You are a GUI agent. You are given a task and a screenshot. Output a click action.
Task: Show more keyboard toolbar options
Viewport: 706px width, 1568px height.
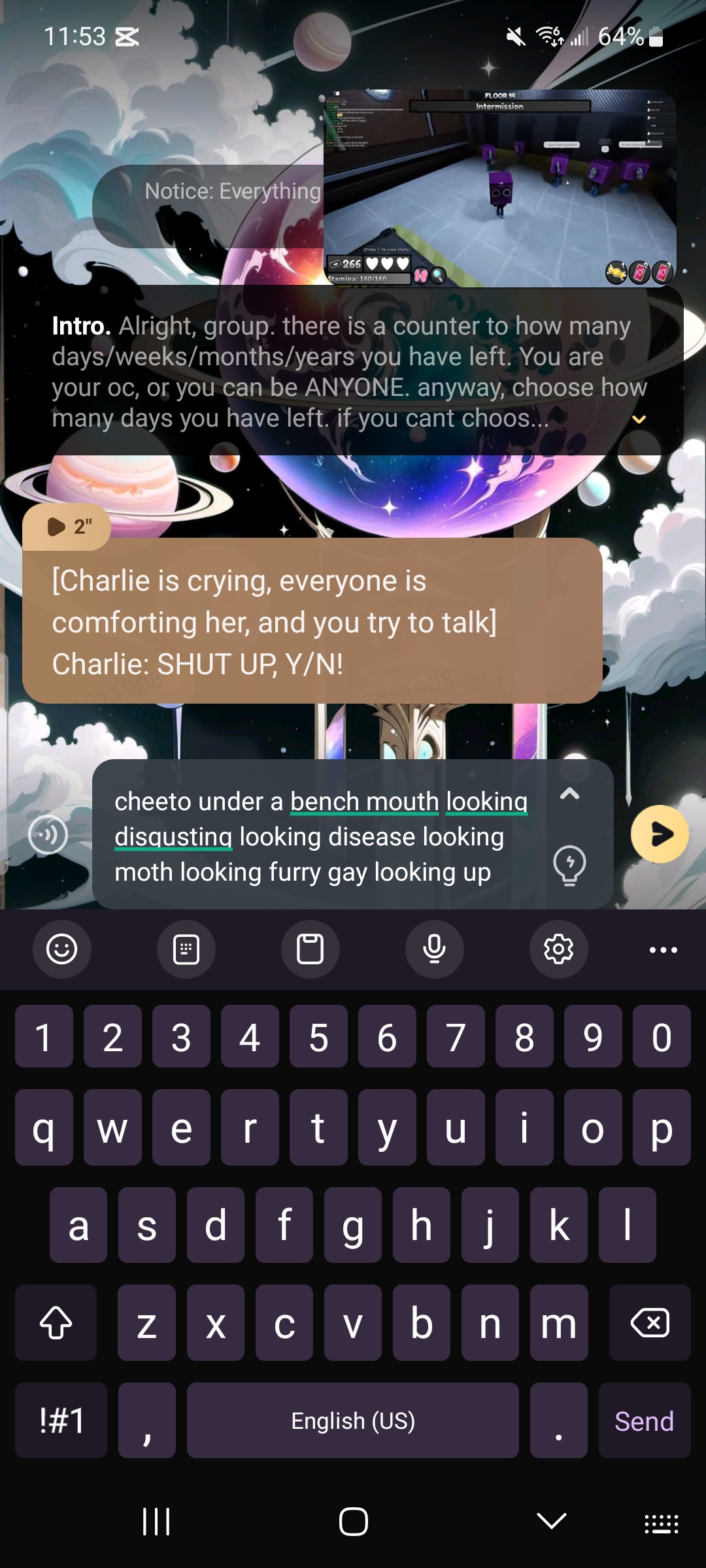pyautogui.click(x=663, y=949)
